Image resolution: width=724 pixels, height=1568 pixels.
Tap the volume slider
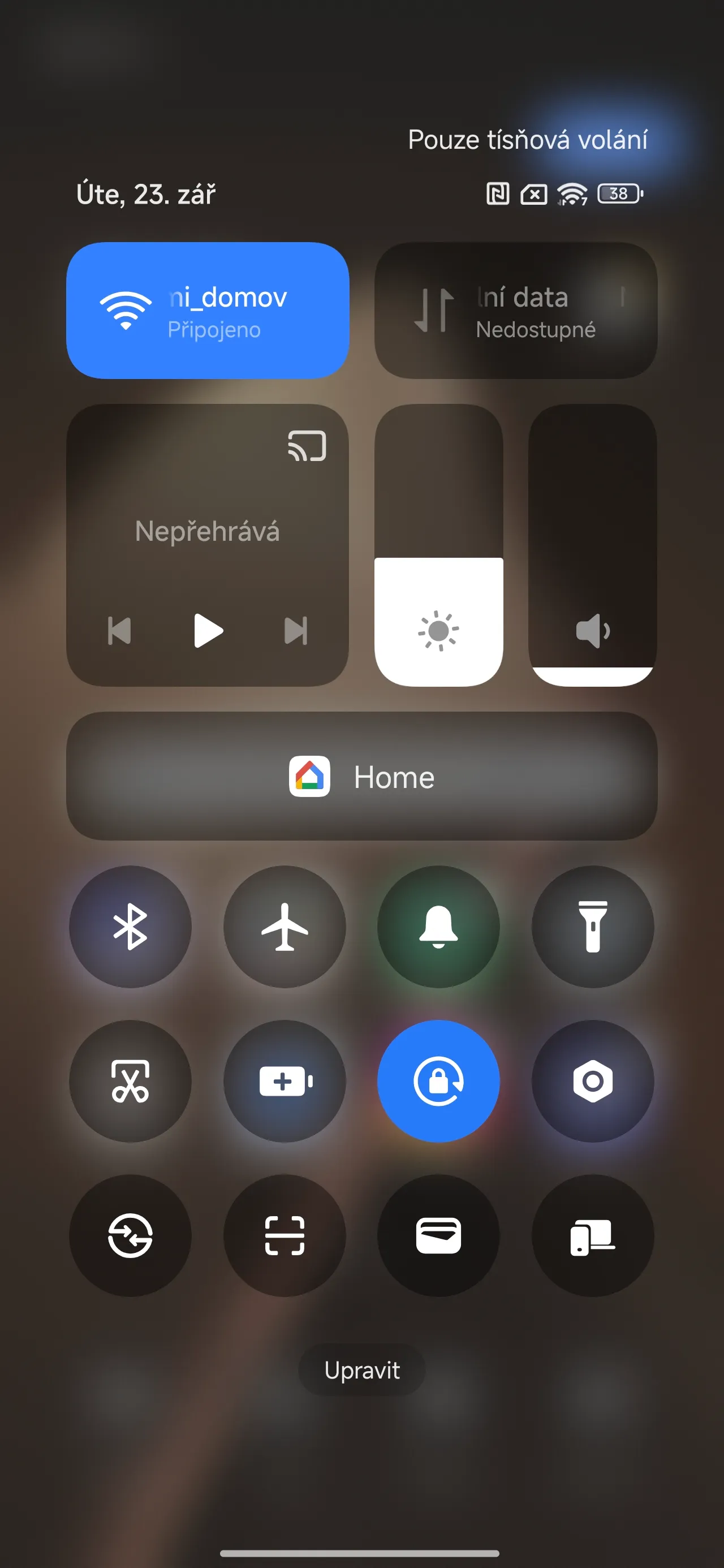click(592, 545)
